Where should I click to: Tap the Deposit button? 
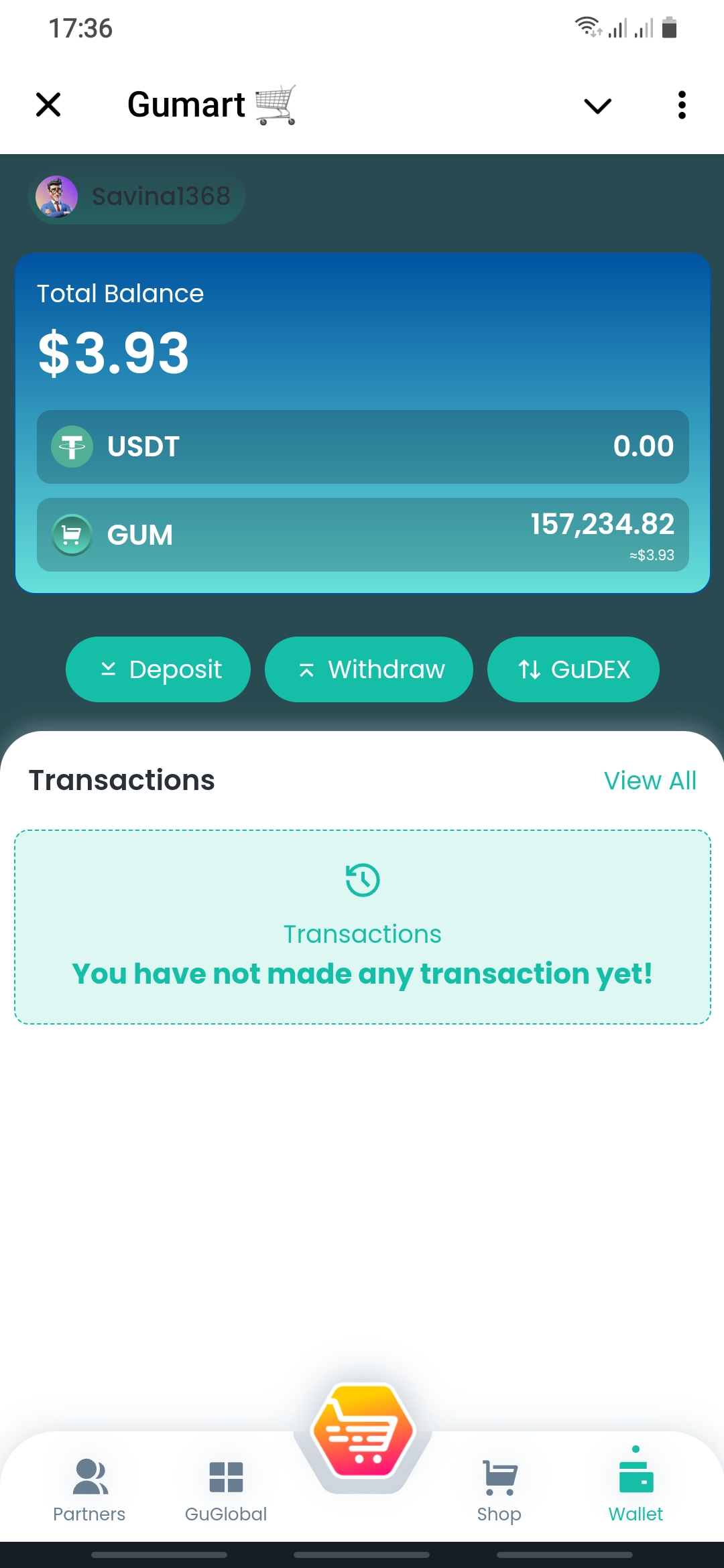tap(158, 669)
